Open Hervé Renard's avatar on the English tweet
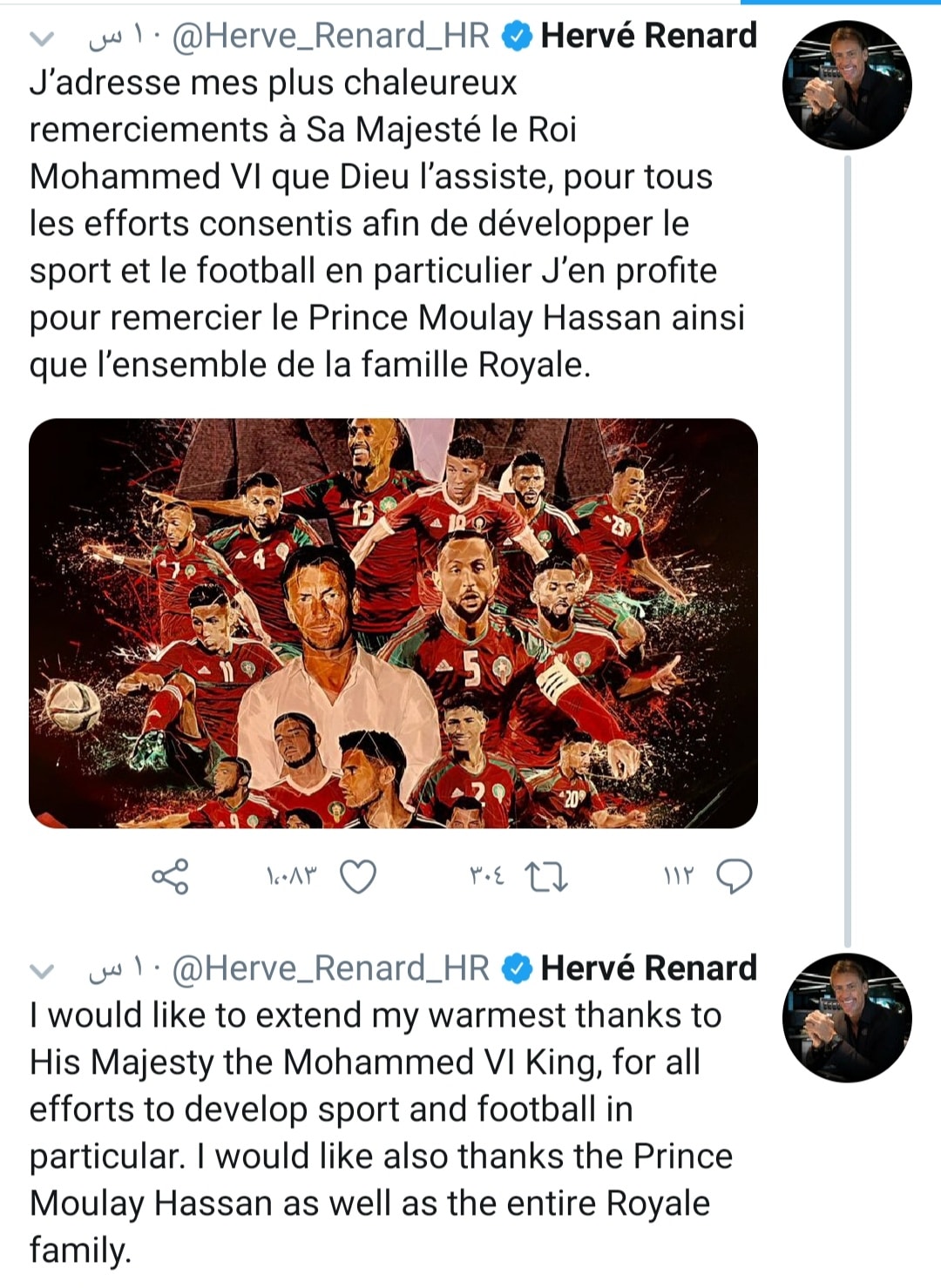The image size is (941, 1288). coord(846,1018)
